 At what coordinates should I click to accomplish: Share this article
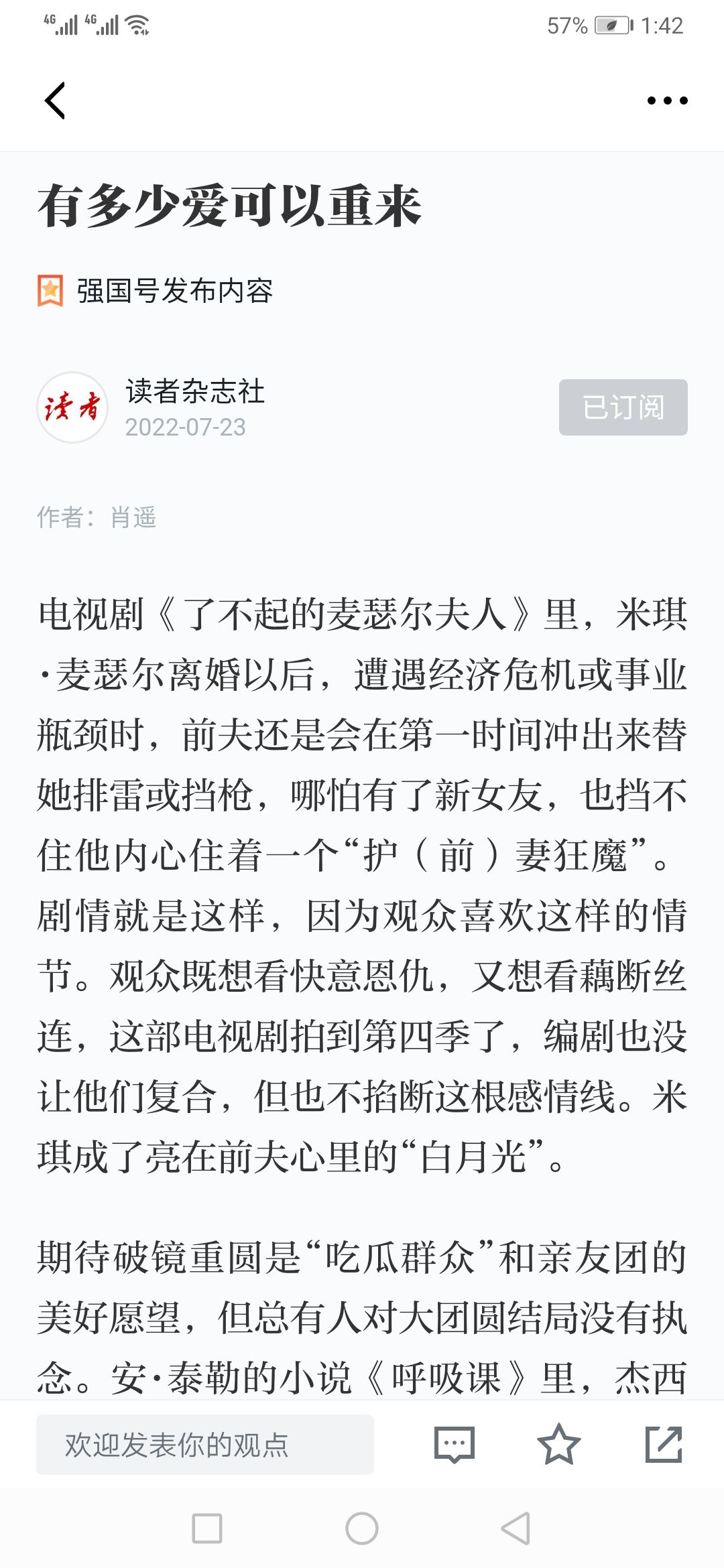(x=664, y=1444)
